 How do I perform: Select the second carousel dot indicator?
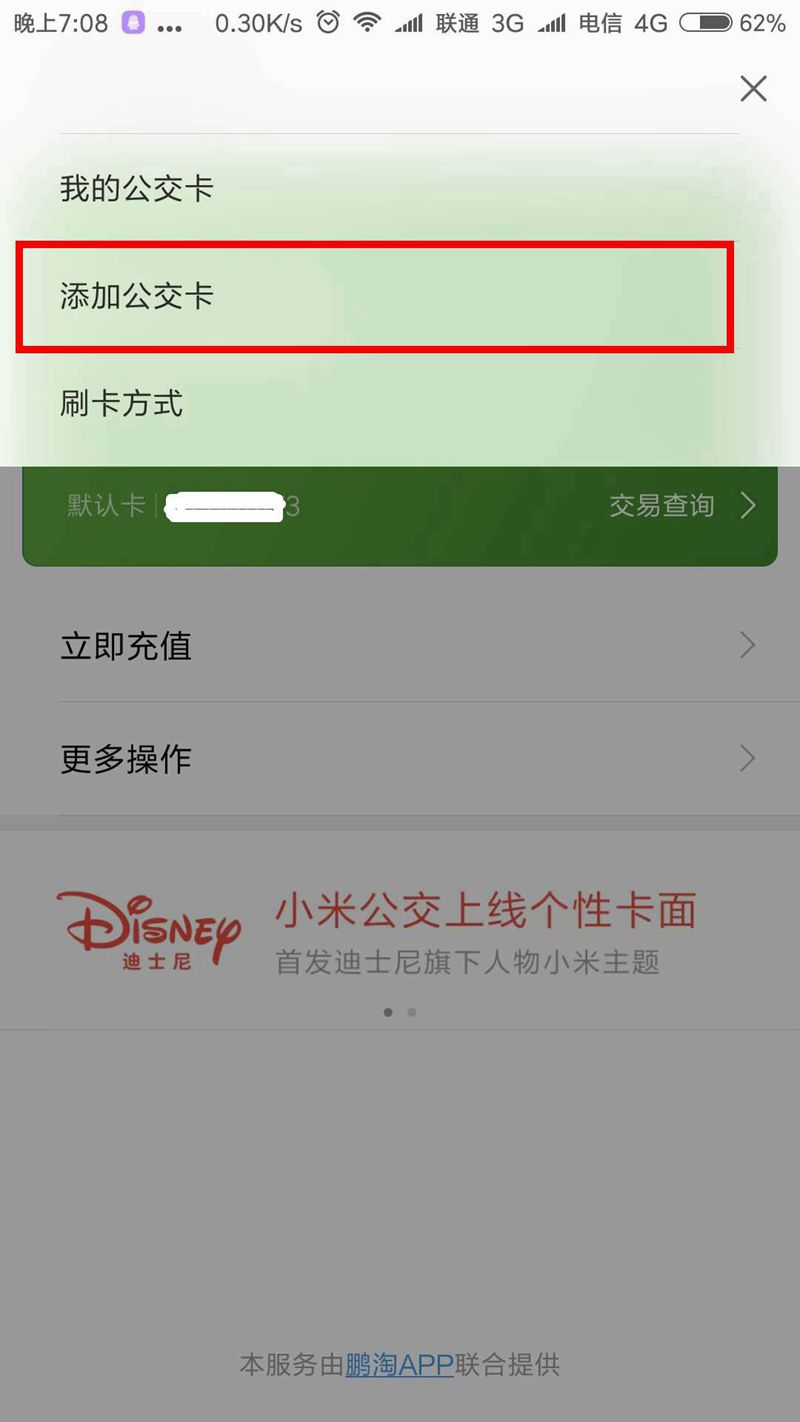pos(412,1012)
